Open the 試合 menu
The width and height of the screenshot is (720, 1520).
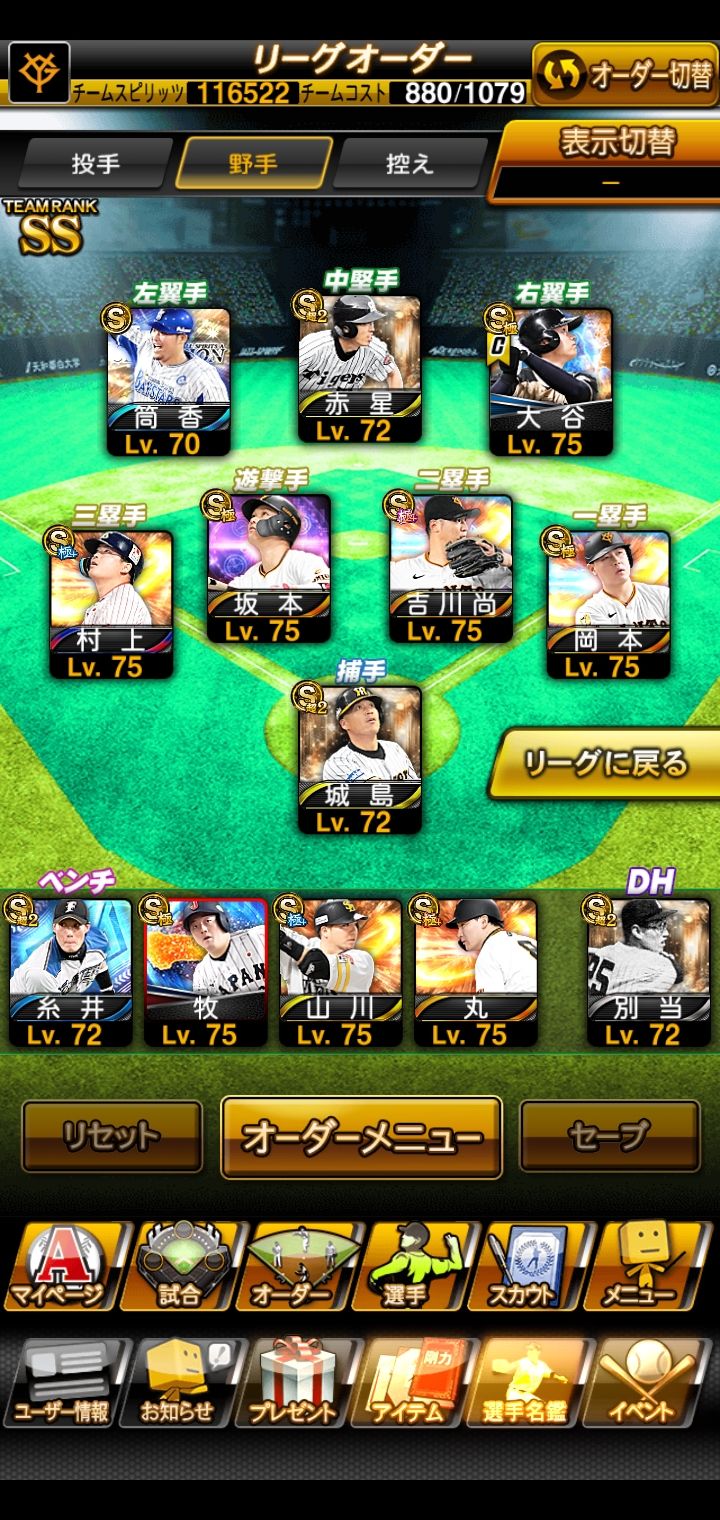(180, 1266)
